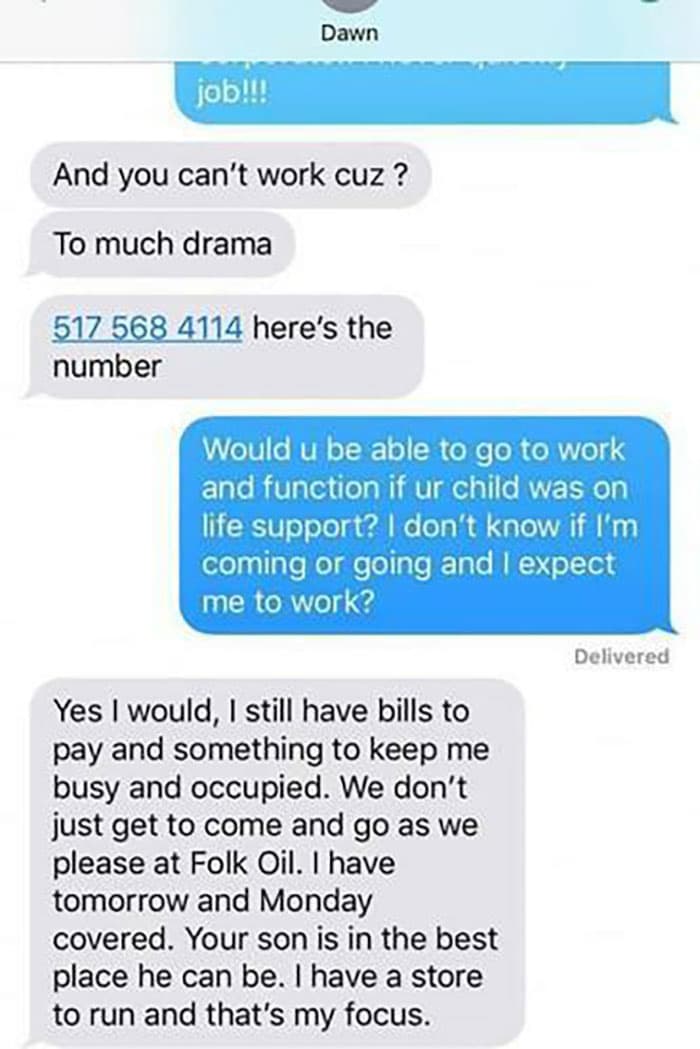
Task: Open contact details for Dawn
Action: coord(349,32)
